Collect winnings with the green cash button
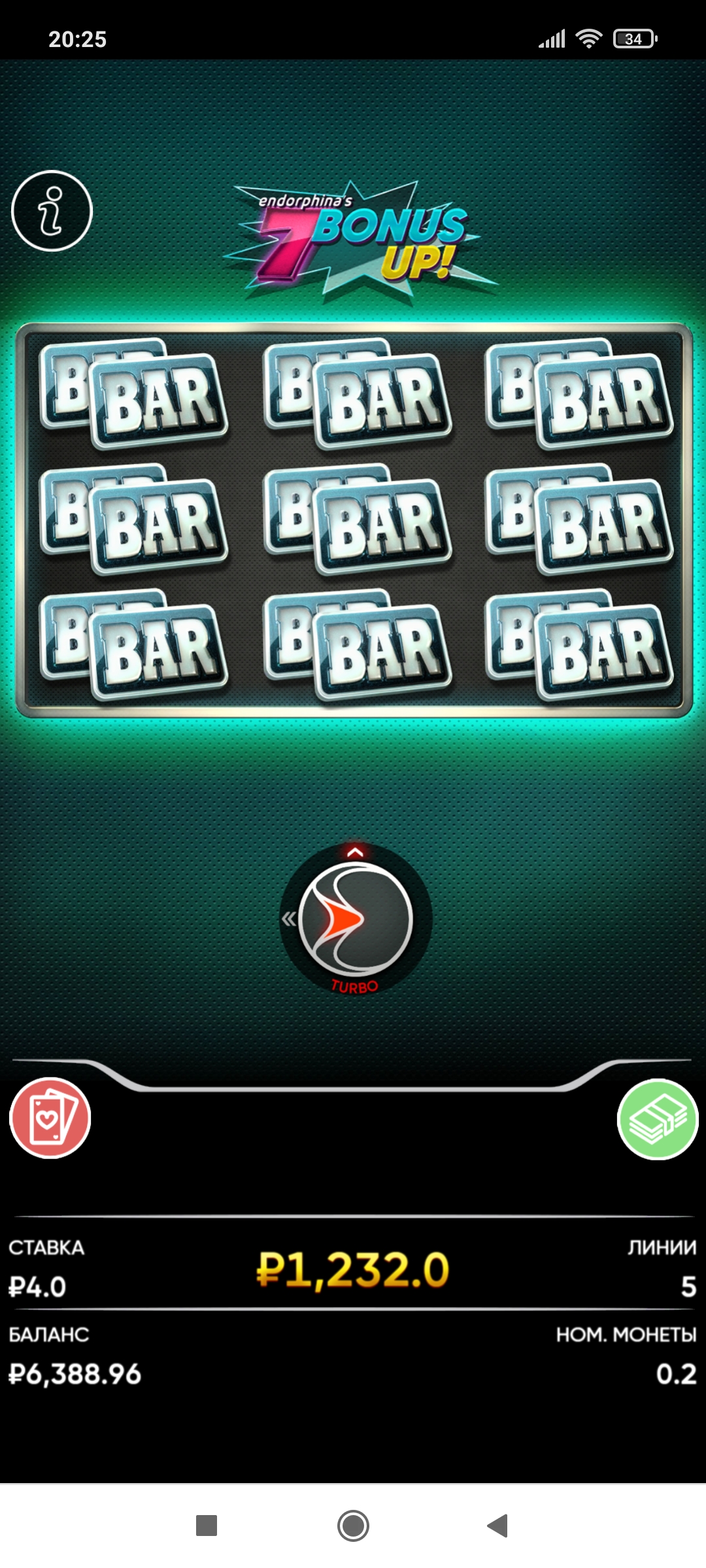 tap(658, 1119)
